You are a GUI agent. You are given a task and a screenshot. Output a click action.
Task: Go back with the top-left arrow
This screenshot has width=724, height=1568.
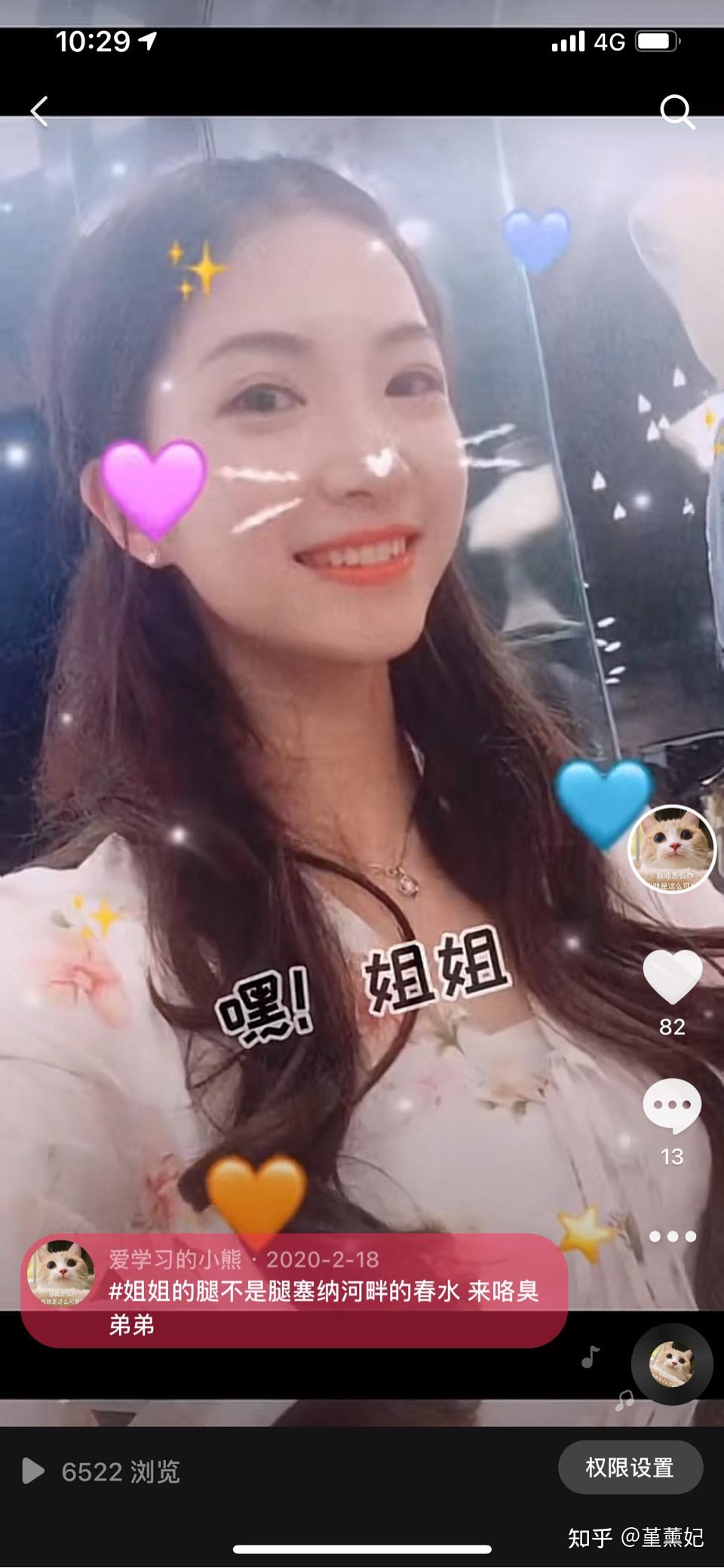point(39,112)
